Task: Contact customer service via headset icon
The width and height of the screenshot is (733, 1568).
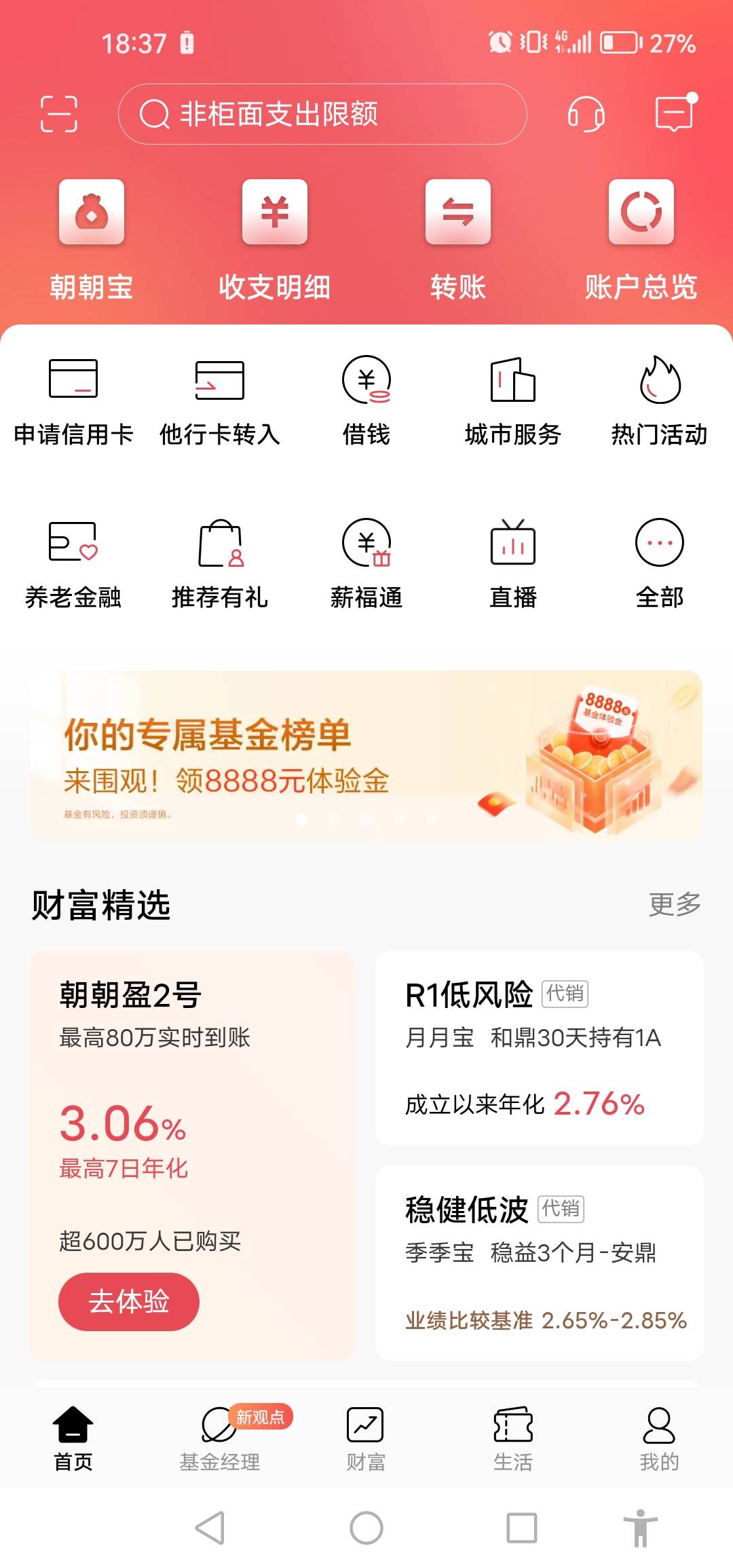Action: 586,113
